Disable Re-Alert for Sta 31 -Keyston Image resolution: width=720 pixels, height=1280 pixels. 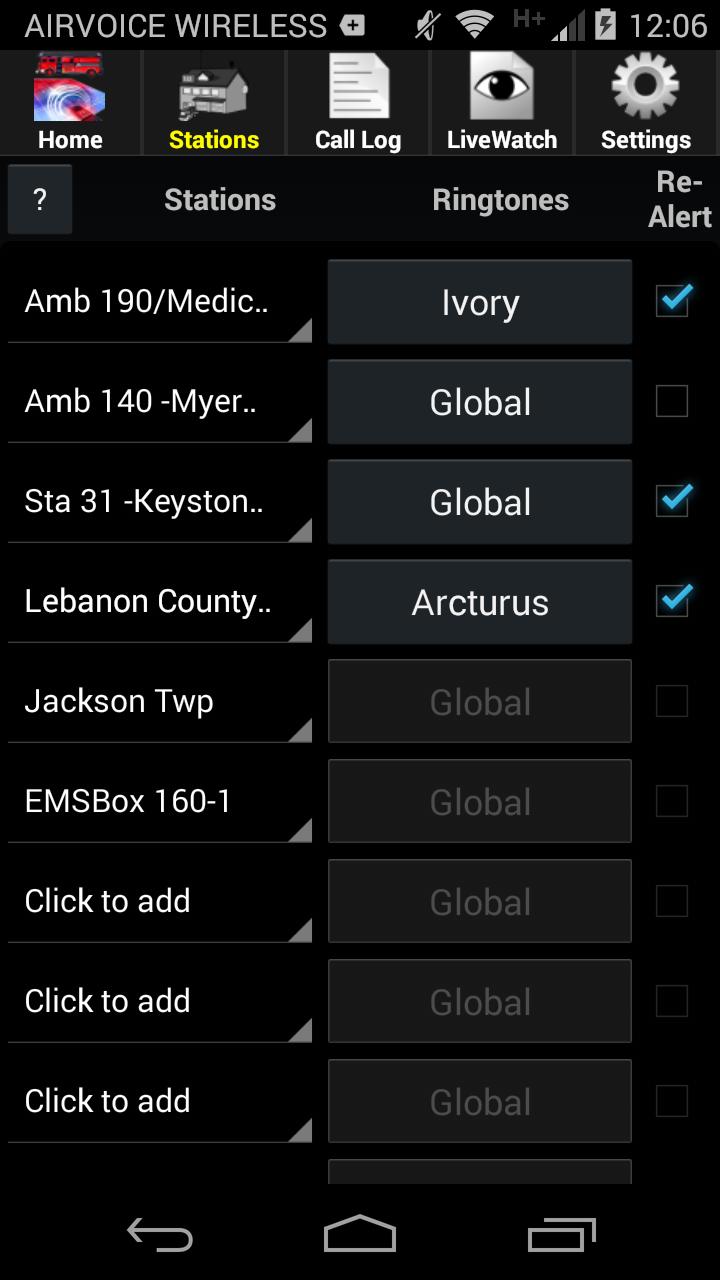point(672,501)
